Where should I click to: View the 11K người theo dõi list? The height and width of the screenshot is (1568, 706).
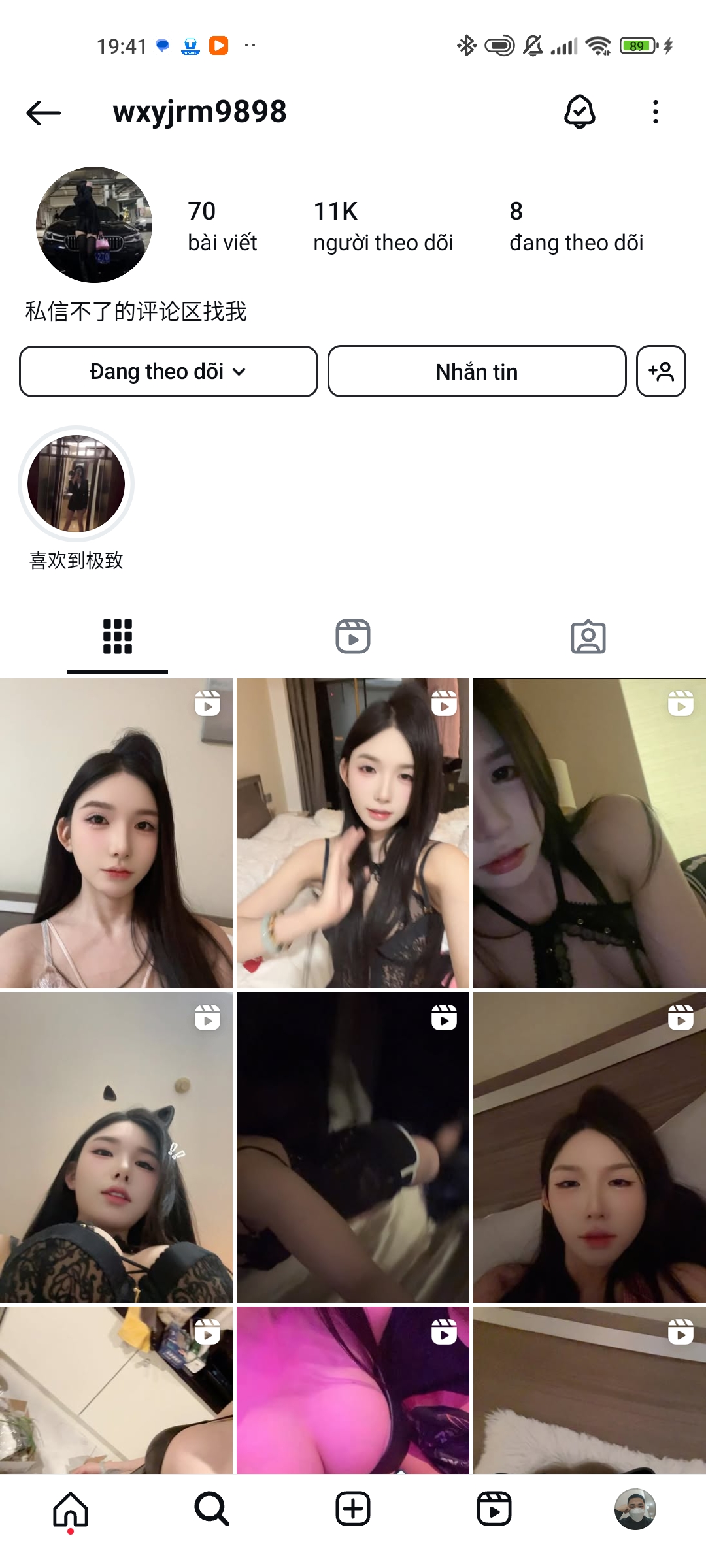382,226
